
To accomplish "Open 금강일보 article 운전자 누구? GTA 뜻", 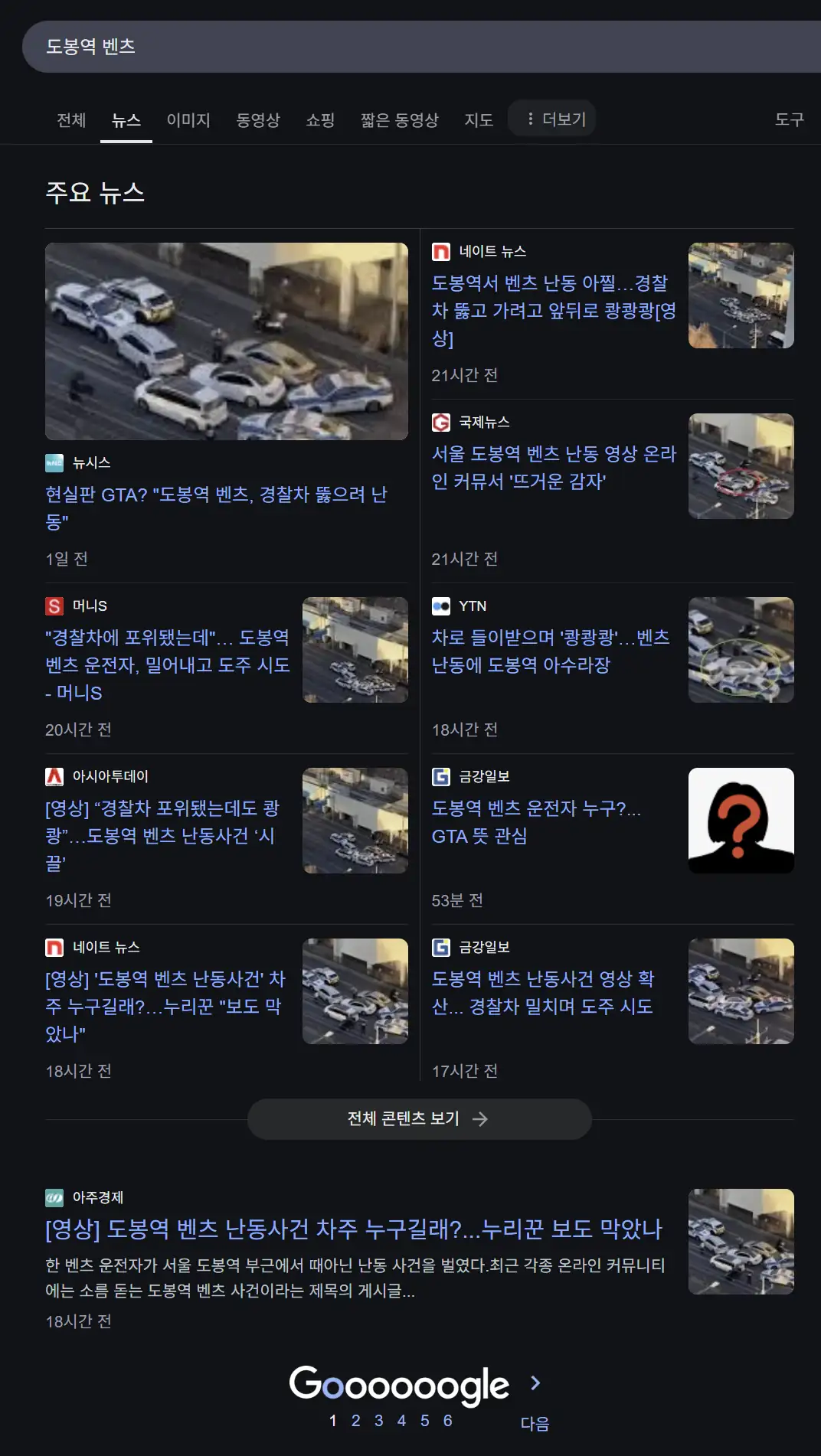I will (x=536, y=822).
